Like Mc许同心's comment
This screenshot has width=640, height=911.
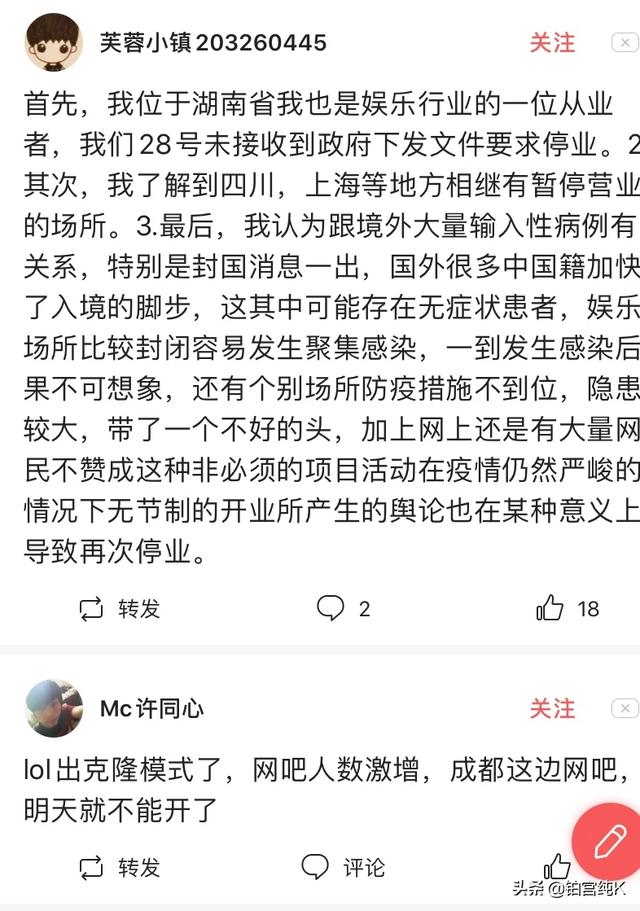point(557,867)
